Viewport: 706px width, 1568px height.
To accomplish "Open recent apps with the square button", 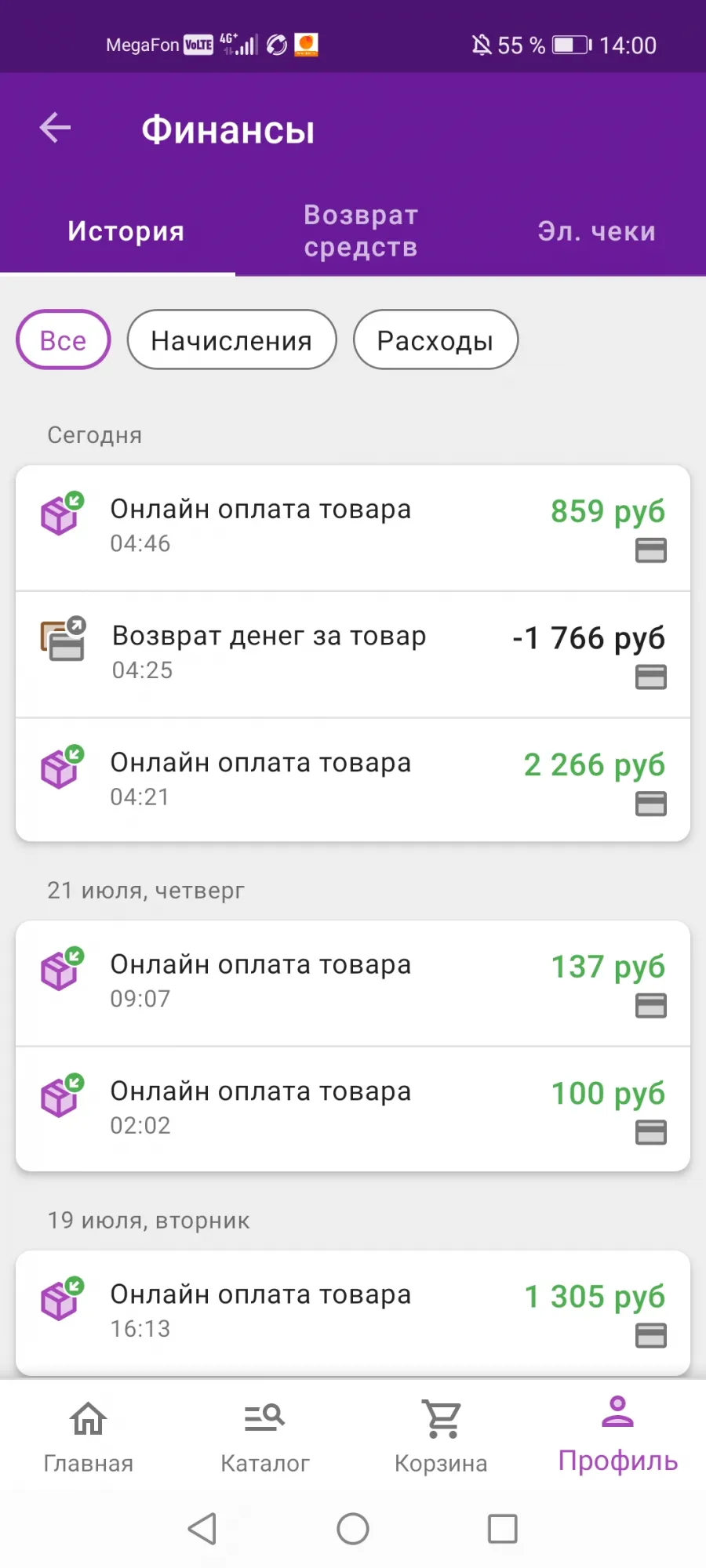I will pyautogui.click(x=503, y=1529).
